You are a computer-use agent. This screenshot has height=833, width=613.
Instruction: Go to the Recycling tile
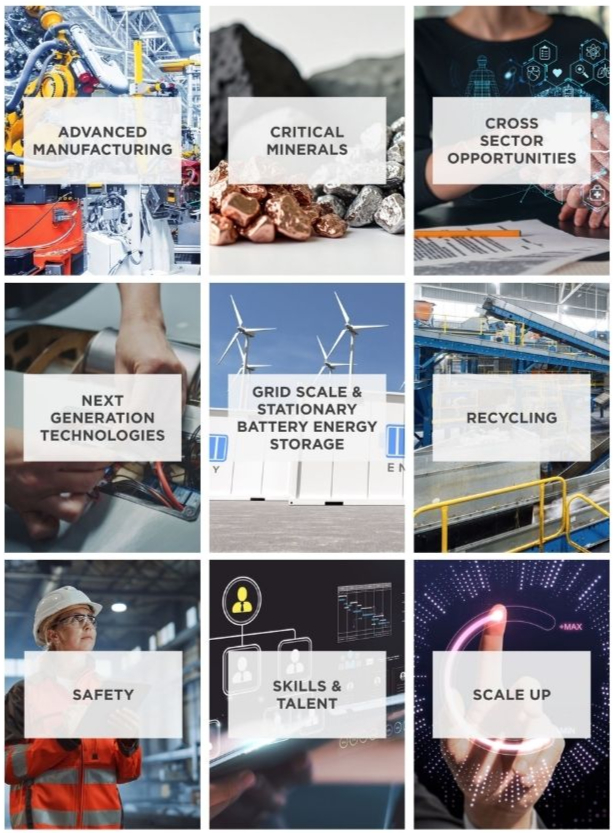click(511, 417)
